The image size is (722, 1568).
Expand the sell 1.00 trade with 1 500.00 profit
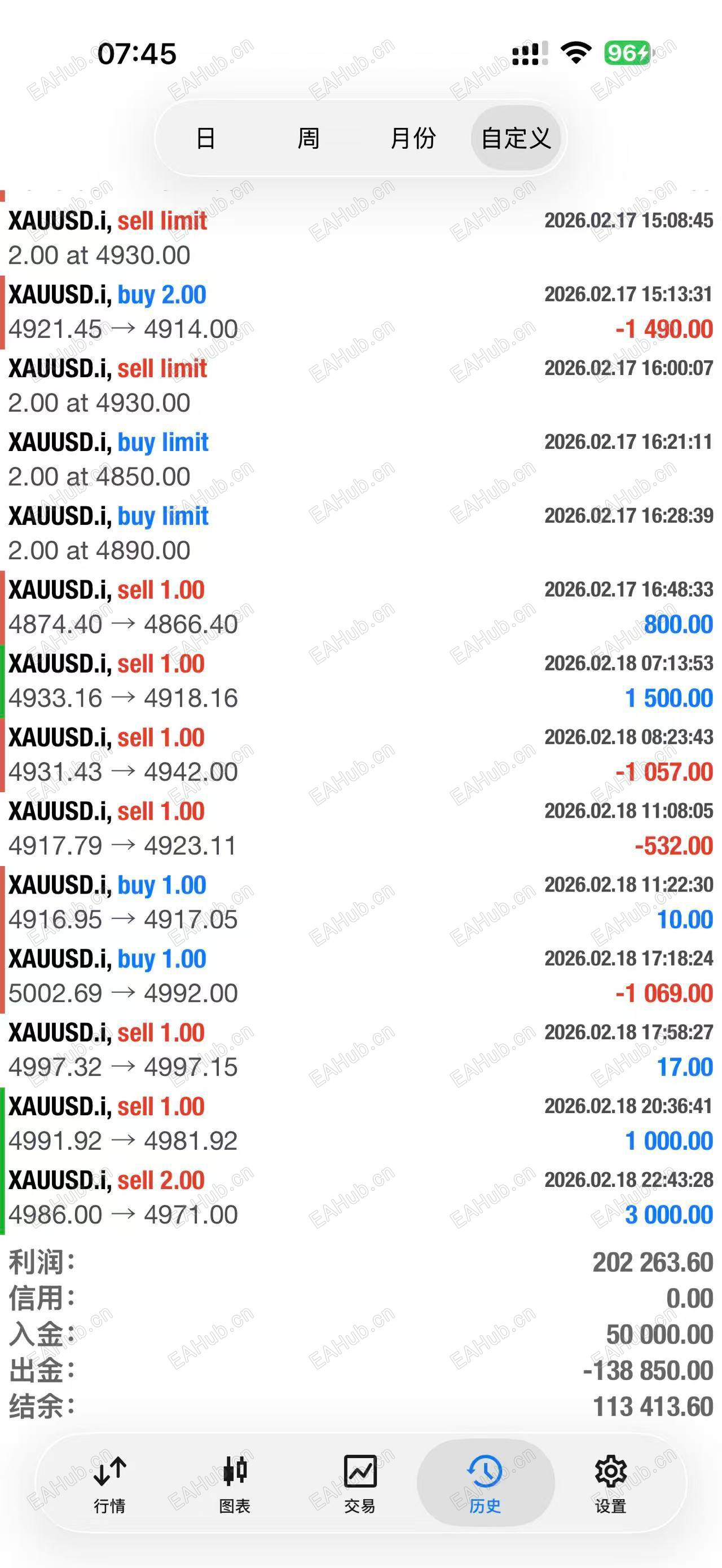360,681
